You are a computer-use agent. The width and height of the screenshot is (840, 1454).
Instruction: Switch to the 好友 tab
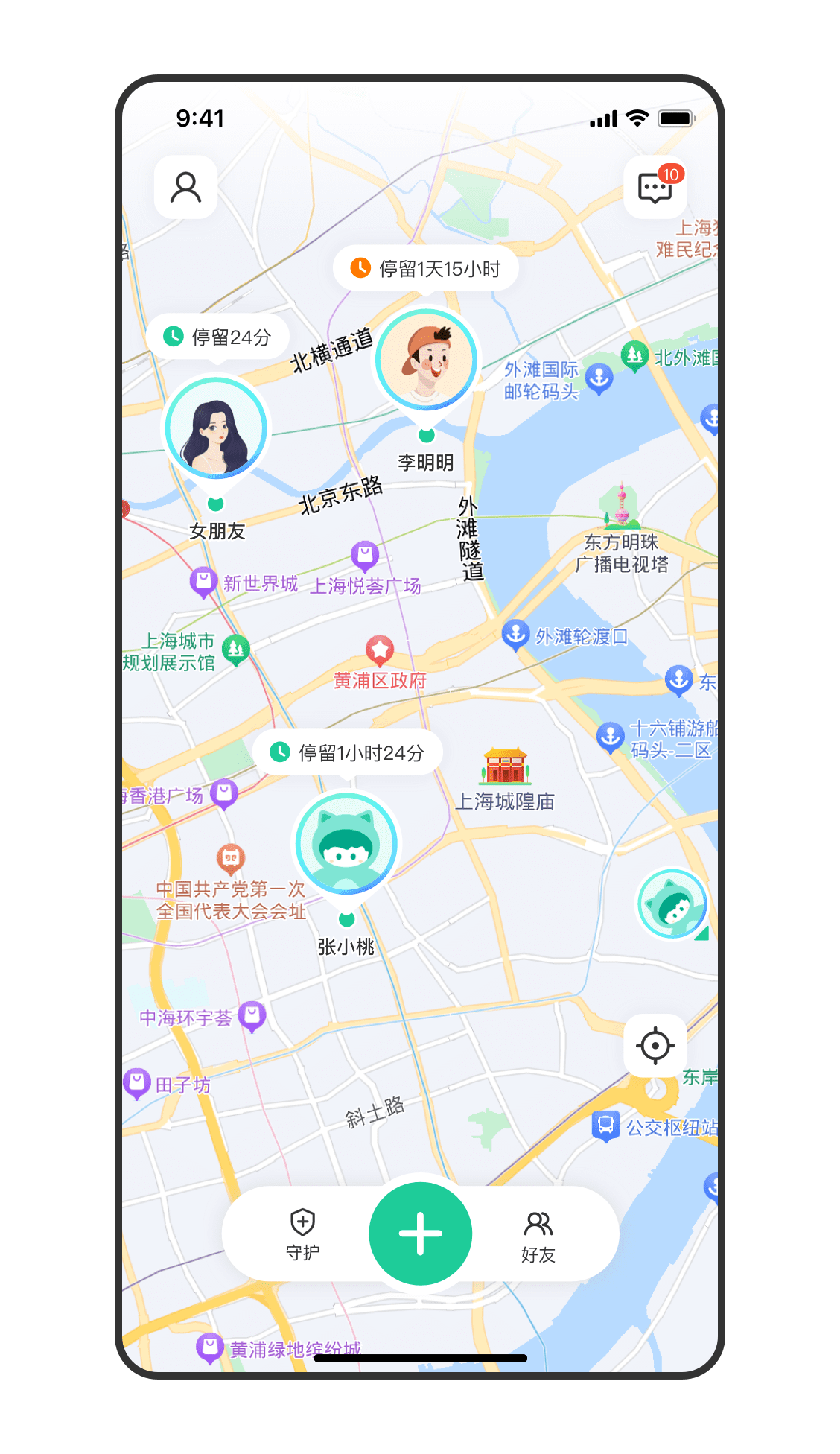click(538, 1236)
